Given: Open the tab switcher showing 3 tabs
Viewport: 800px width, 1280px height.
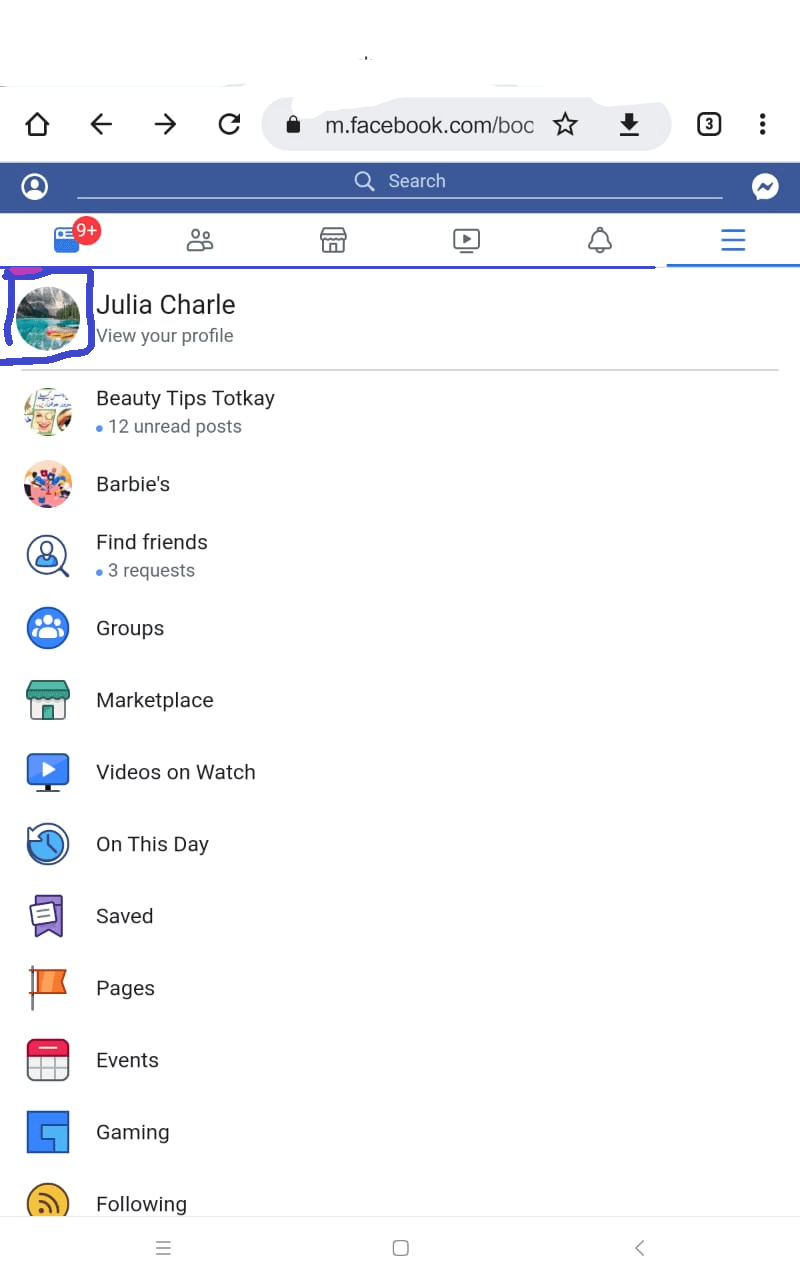Looking at the screenshot, I should pyautogui.click(x=709, y=124).
